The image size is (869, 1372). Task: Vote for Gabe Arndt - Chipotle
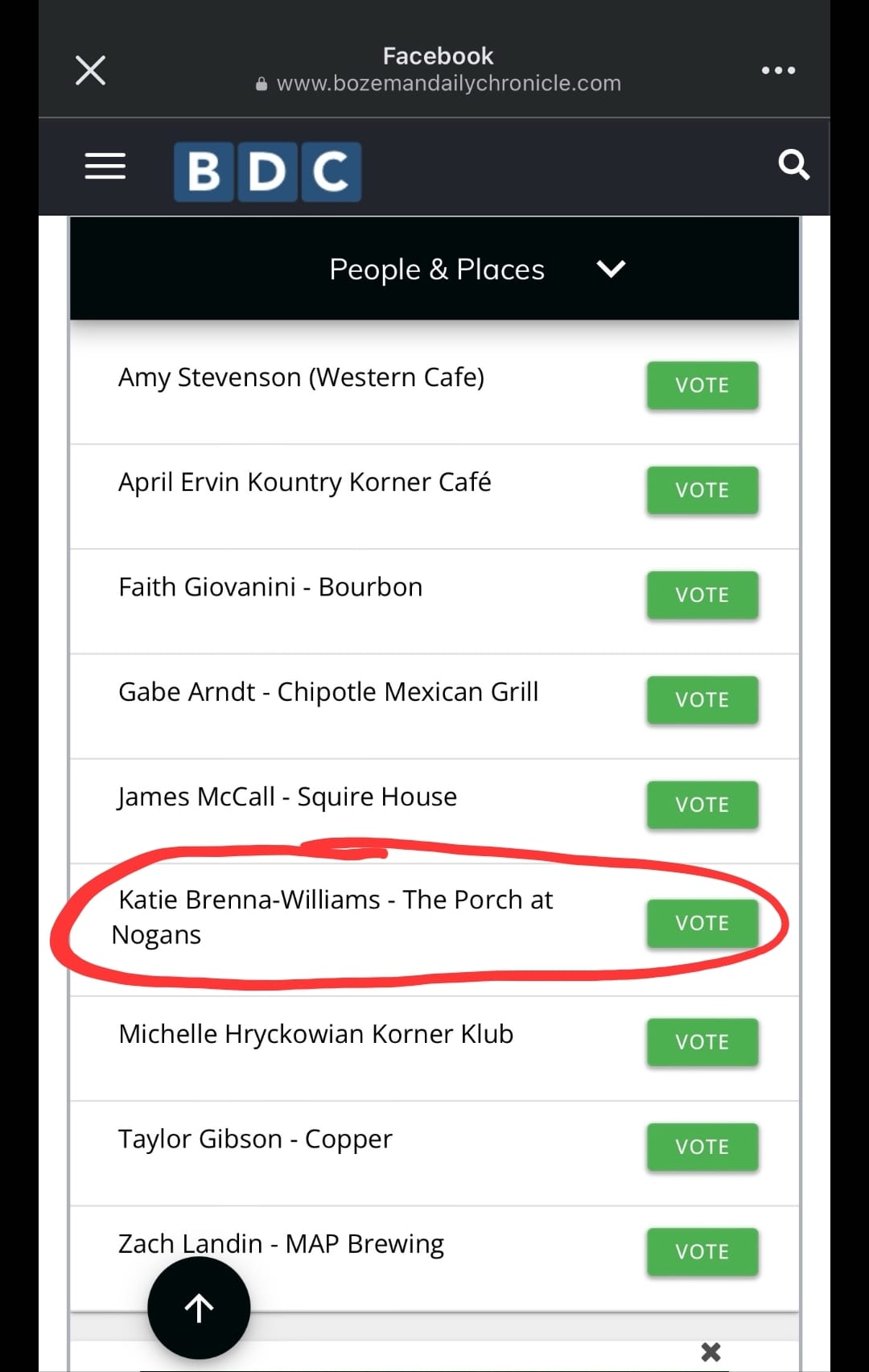(x=702, y=700)
